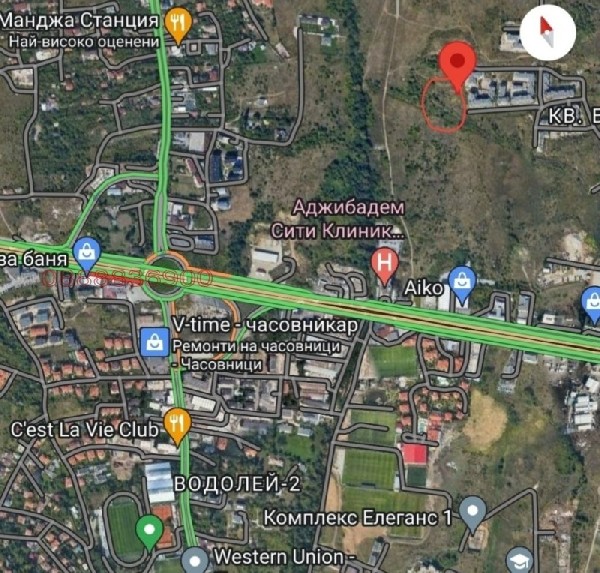Image resolution: width=600 pixels, height=573 pixels.
Task: Open C'est La Vie Club restaurant marker
Action: [177, 424]
